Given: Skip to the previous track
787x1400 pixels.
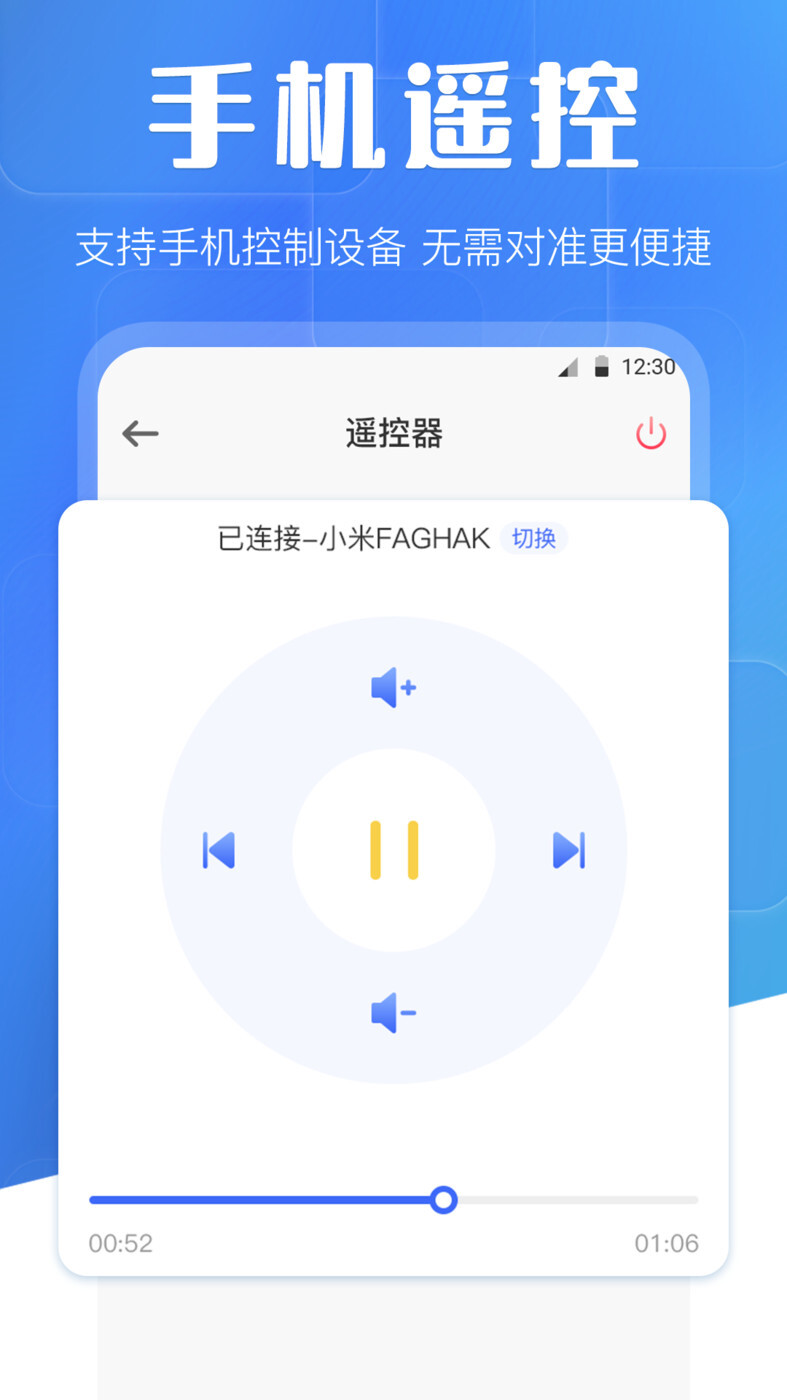Looking at the screenshot, I should [218, 849].
